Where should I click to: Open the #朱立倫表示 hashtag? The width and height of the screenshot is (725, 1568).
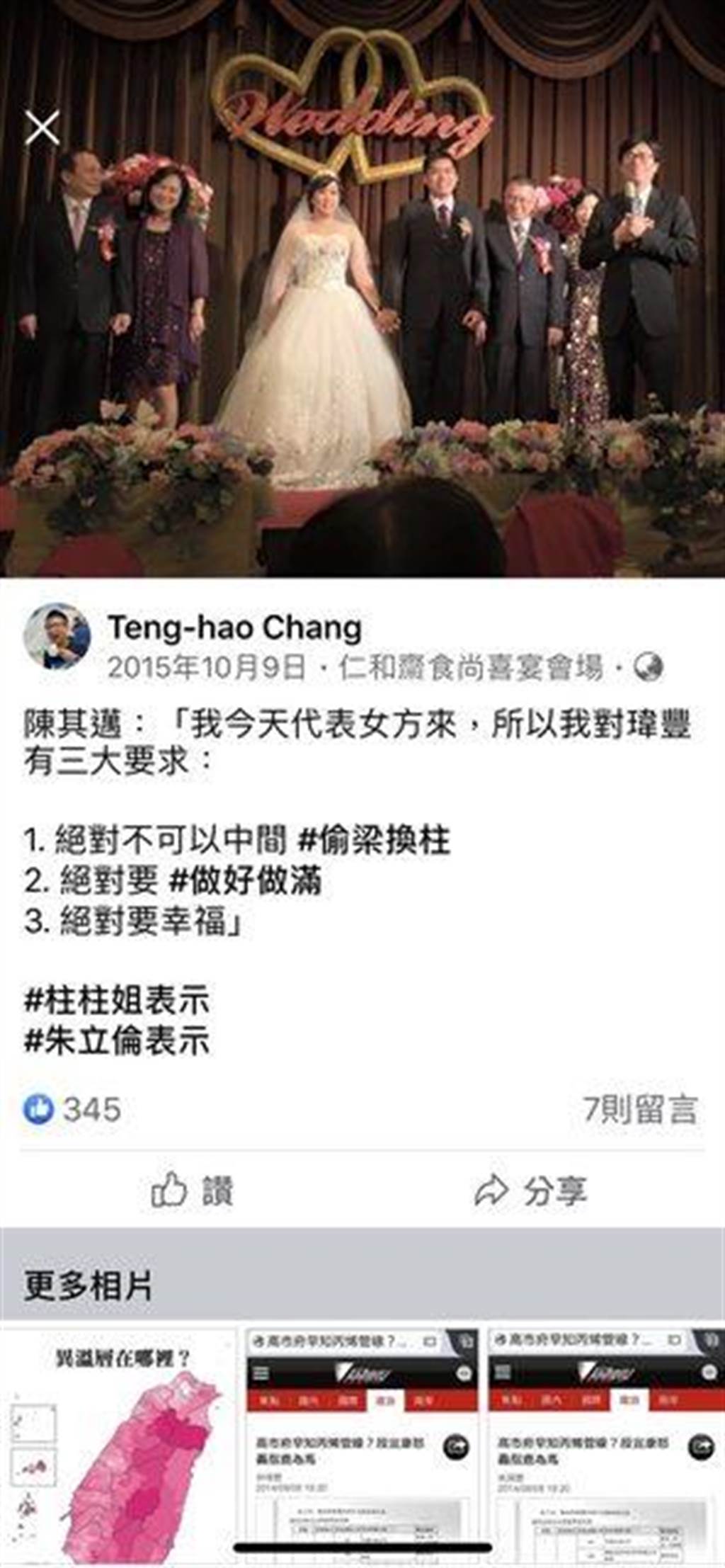[x=117, y=1040]
